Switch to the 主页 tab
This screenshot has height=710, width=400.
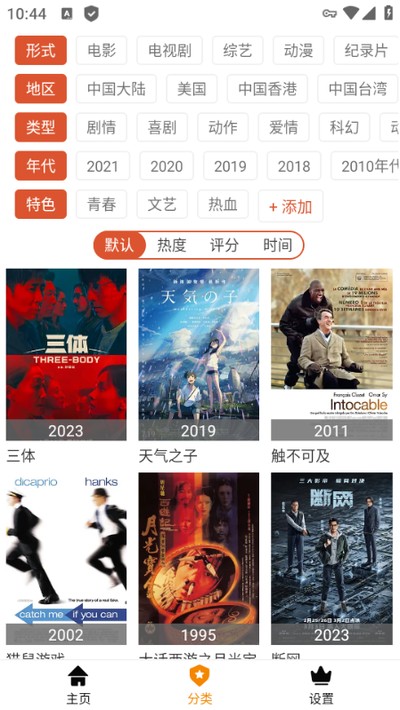(x=78, y=685)
